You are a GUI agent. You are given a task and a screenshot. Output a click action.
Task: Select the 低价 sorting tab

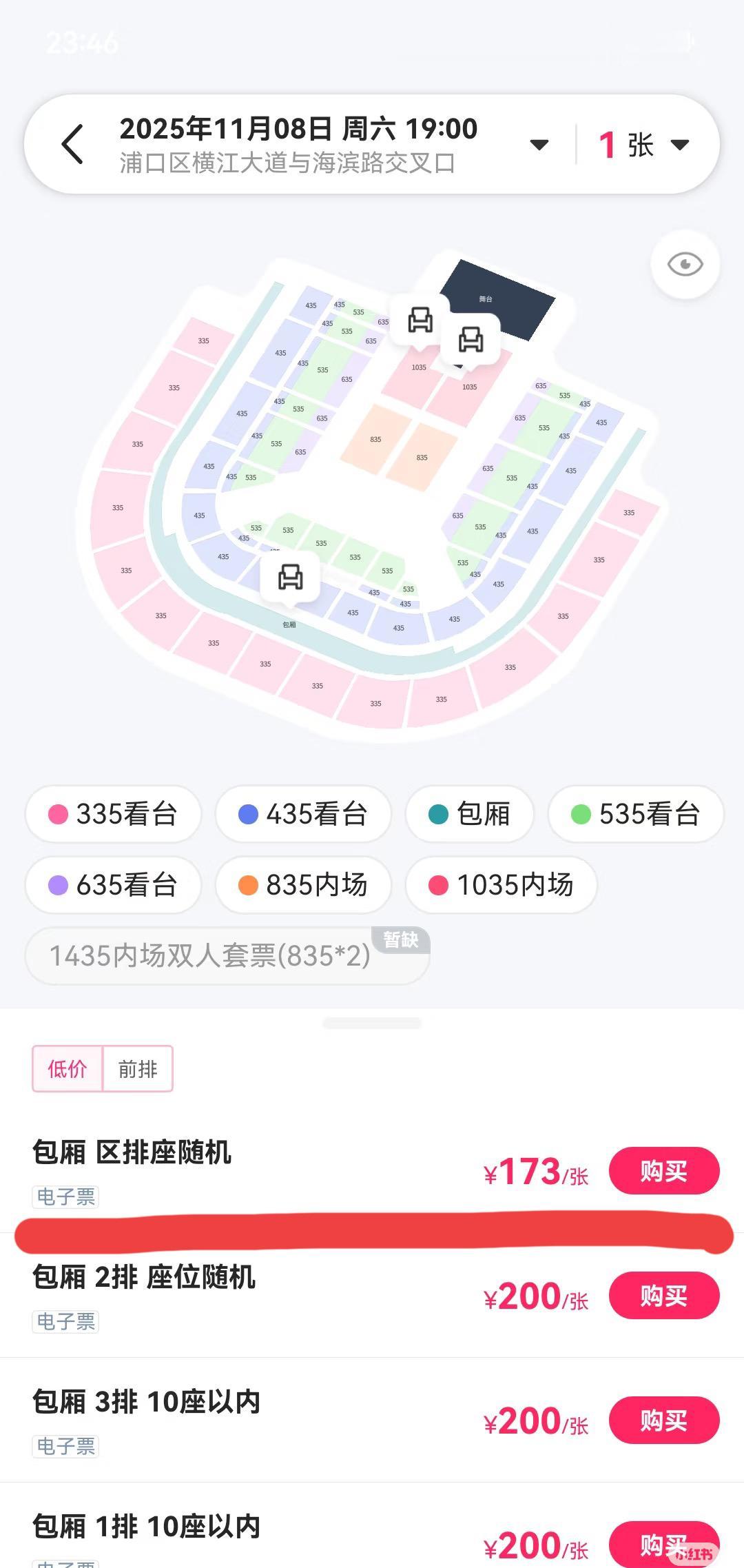point(67,1069)
